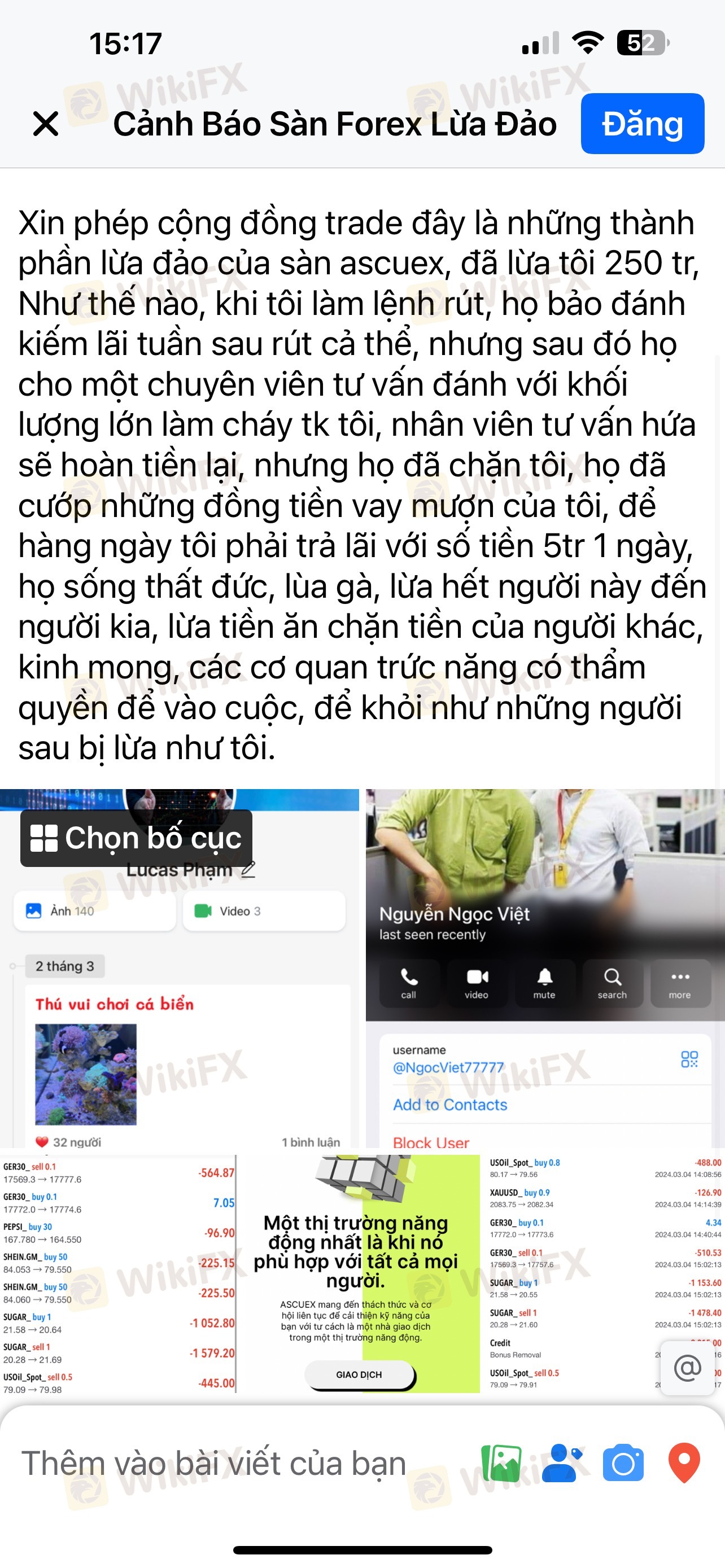Open the attached Nguyễn Ngọc Việt screenshot
This screenshot has width=725, height=1568.
tap(545, 968)
